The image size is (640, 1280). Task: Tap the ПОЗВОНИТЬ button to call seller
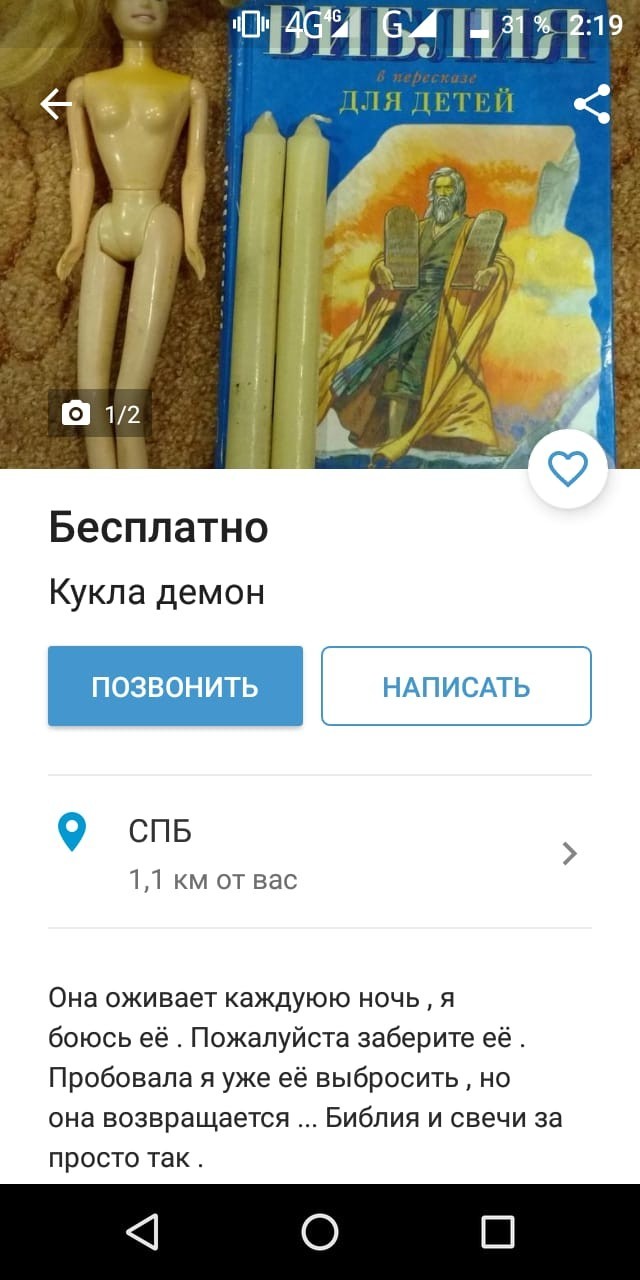click(175, 686)
